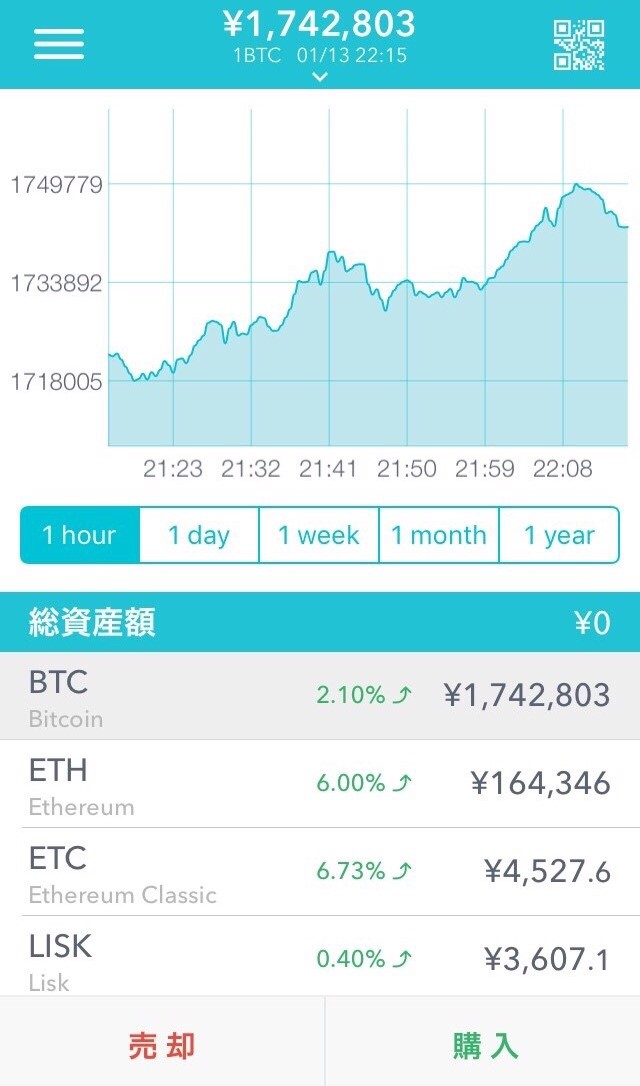Show the 1 month chart
This screenshot has height=1086, width=640.
438,535
